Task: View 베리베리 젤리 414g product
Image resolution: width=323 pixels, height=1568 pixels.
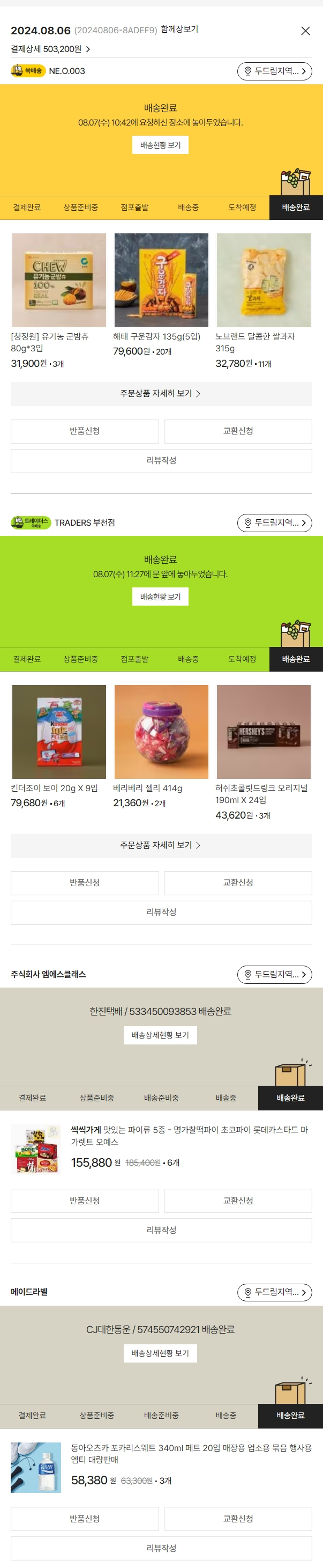Action: click(161, 732)
